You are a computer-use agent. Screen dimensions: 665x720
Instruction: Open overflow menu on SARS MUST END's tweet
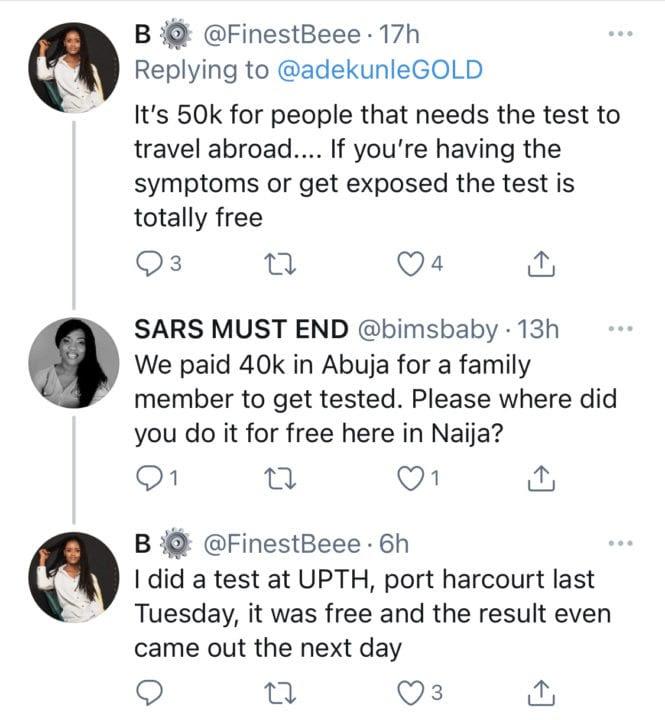pos(620,328)
